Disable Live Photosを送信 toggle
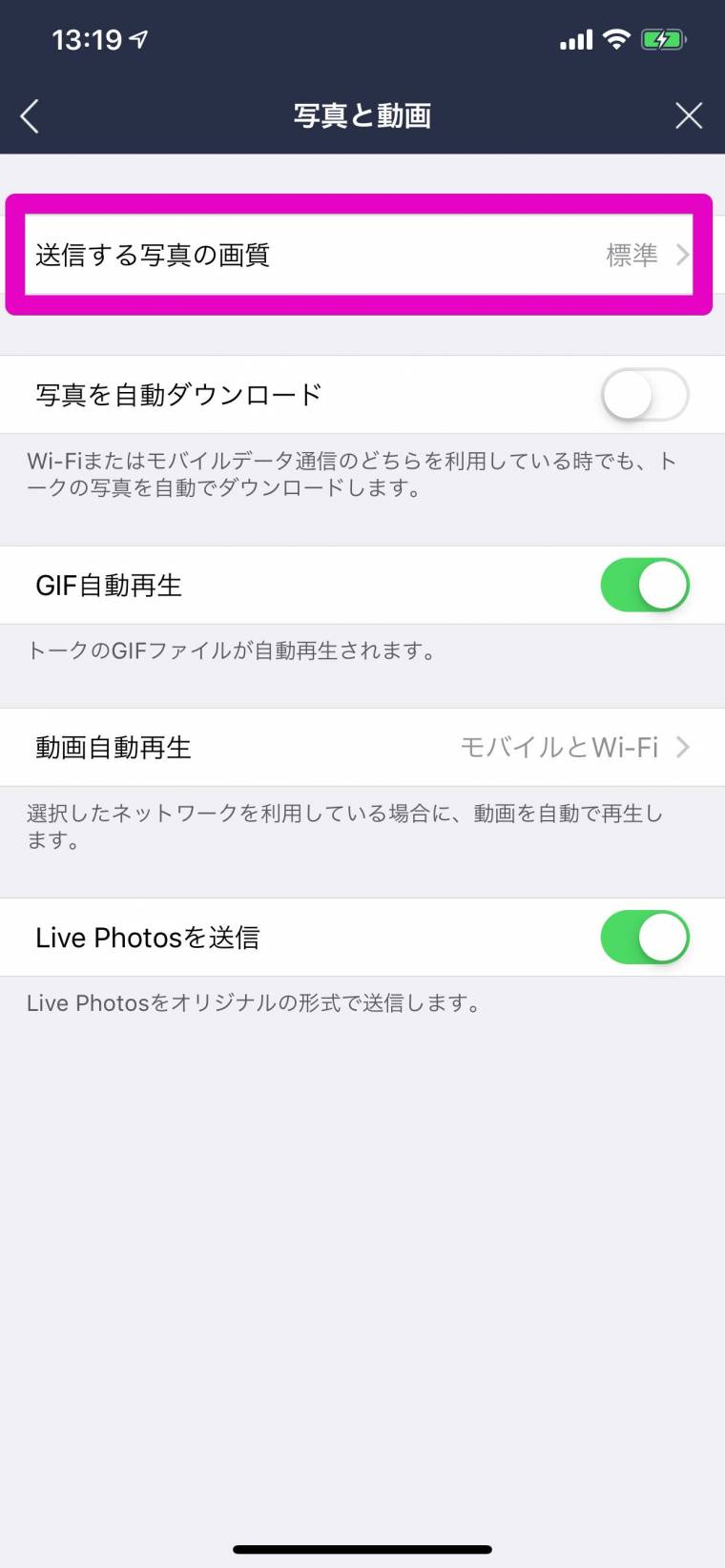This screenshot has width=725, height=1568. pos(645,938)
